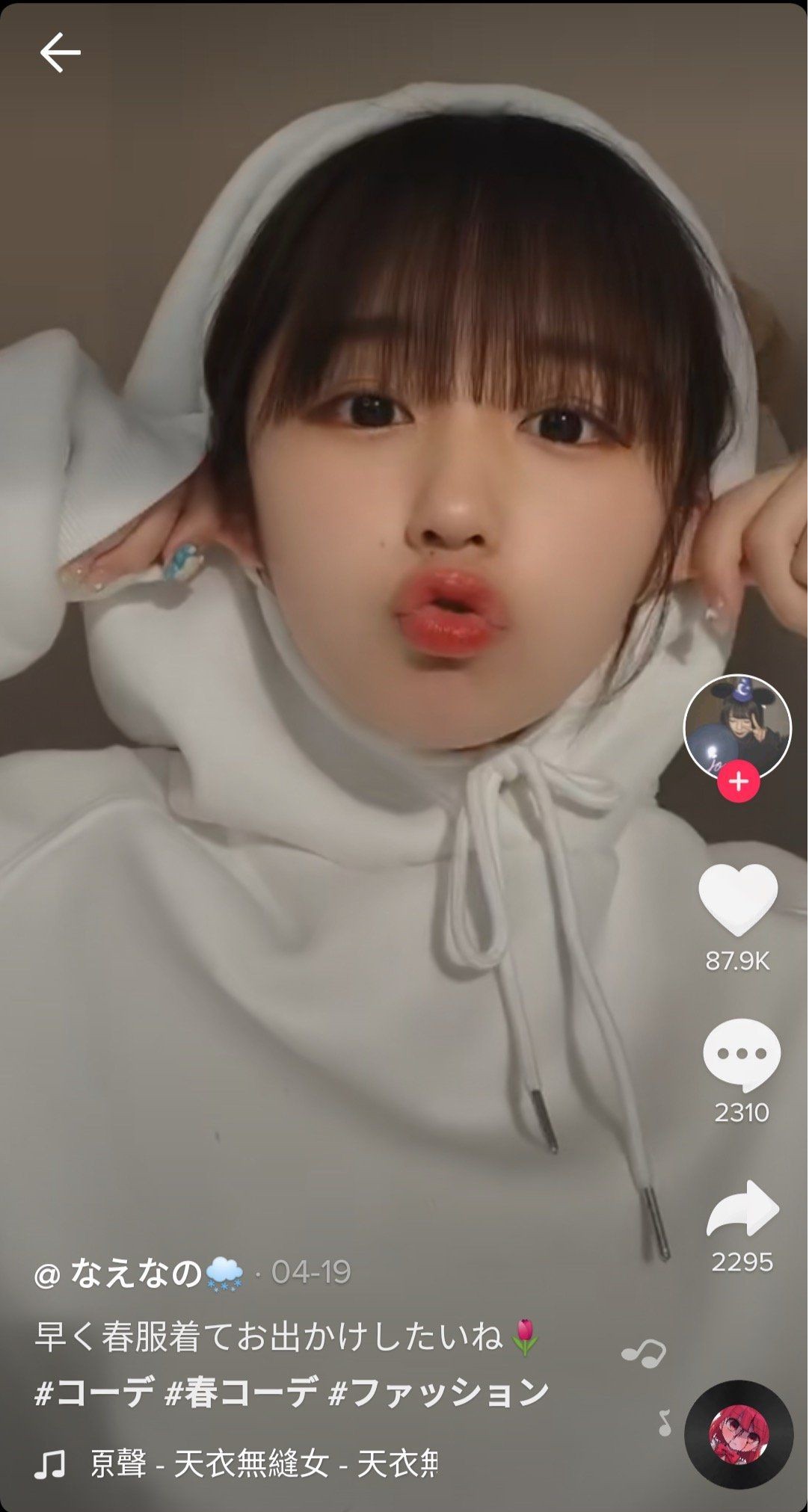The width and height of the screenshot is (809, 1512).
Task: Open the #コーデ hashtag
Action: 95,1393
